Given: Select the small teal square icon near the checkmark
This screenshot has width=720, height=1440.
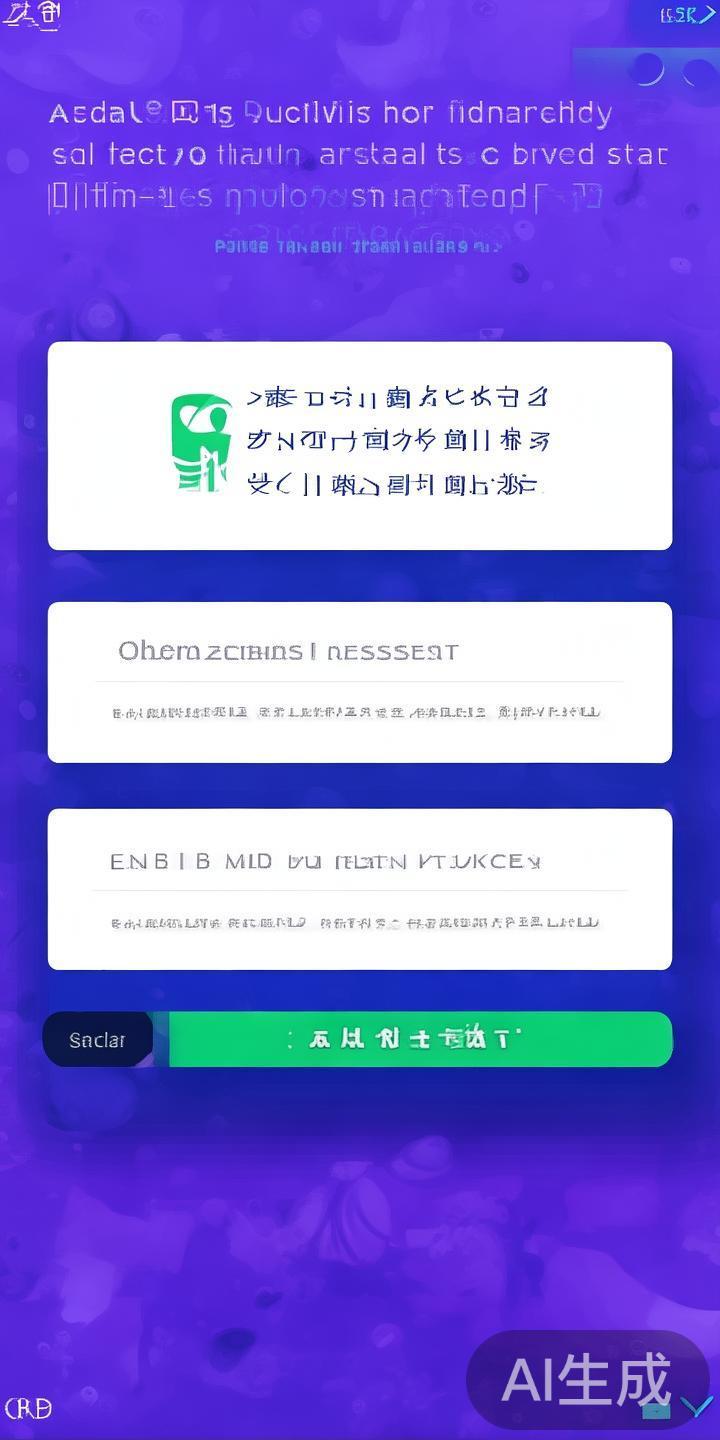Looking at the screenshot, I should click(656, 1410).
